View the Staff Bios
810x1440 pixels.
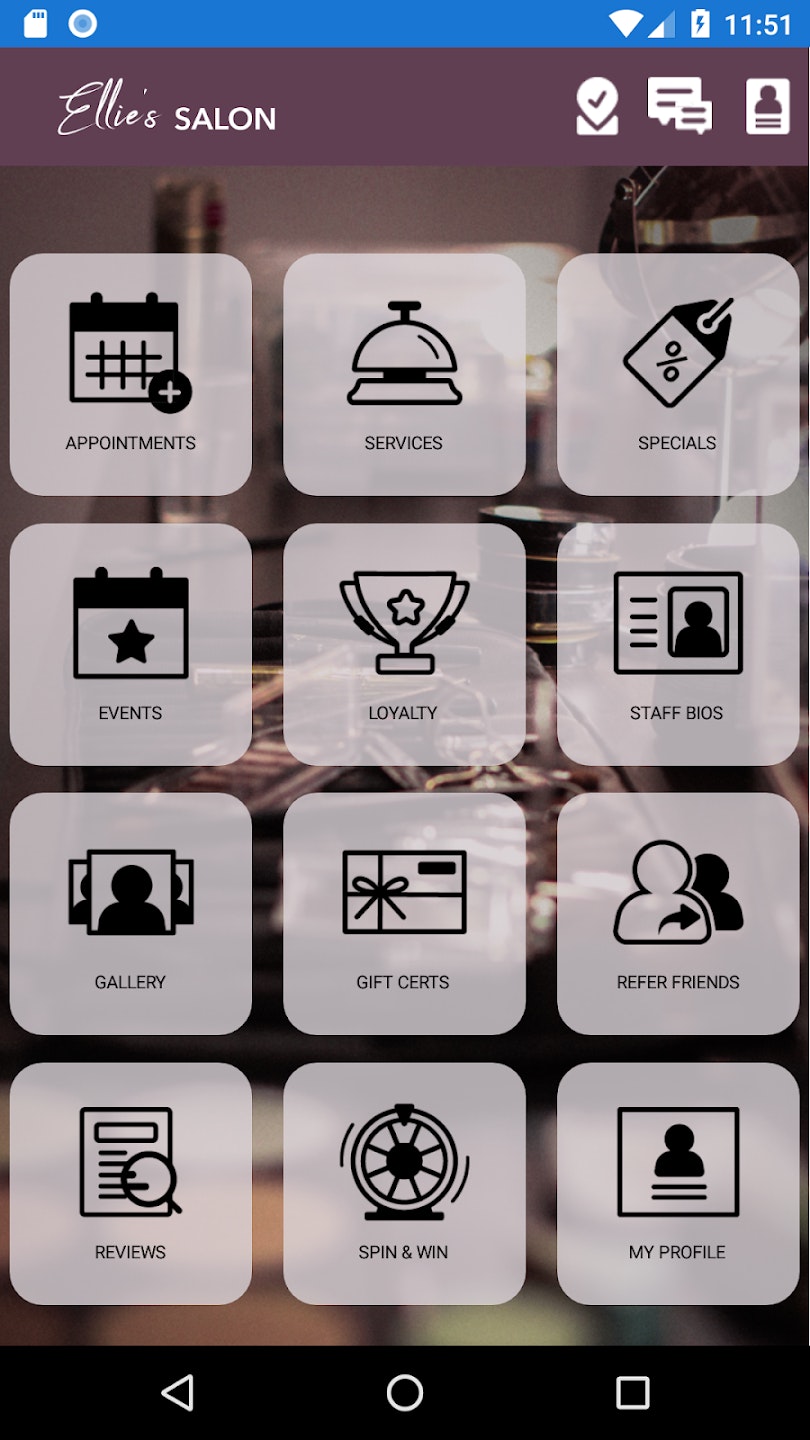(x=677, y=643)
